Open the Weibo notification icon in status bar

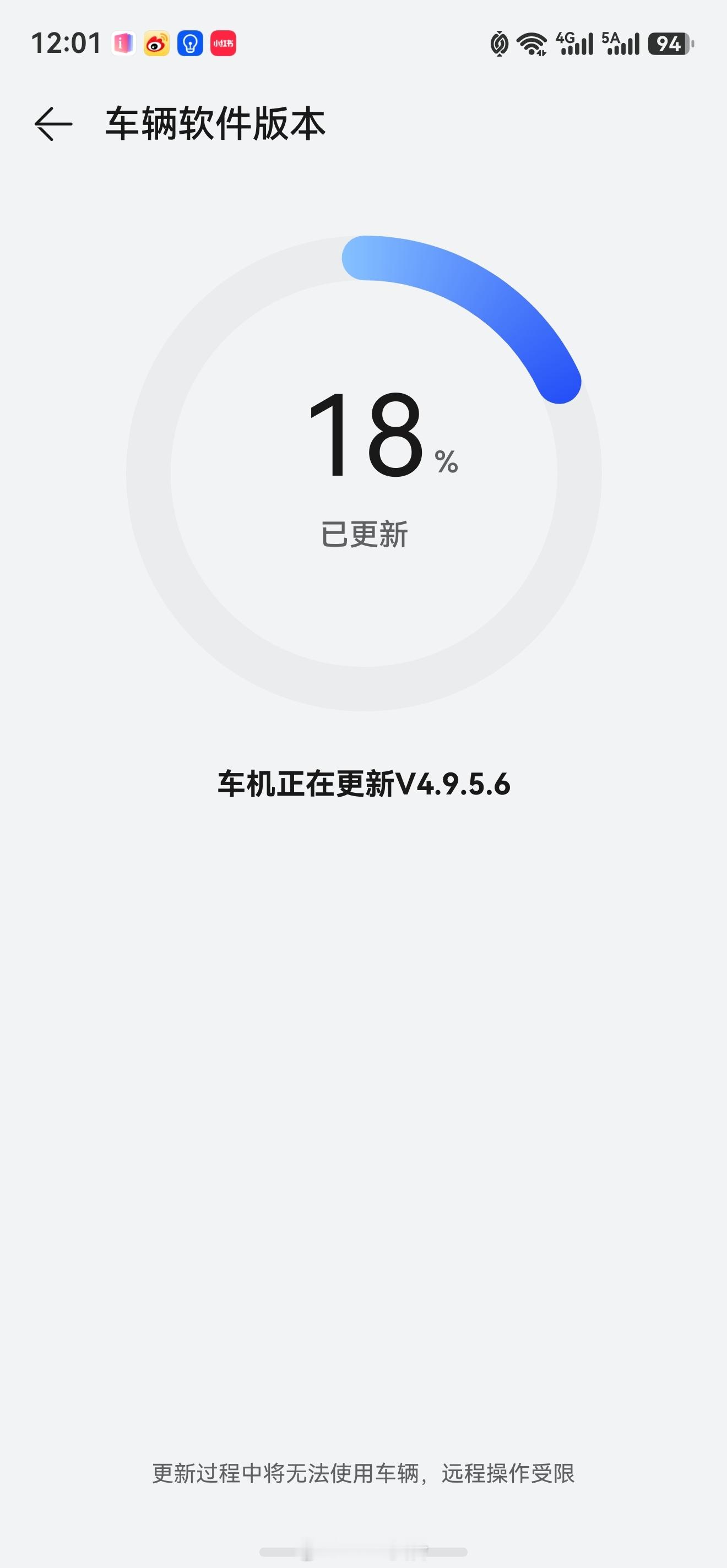point(157,43)
